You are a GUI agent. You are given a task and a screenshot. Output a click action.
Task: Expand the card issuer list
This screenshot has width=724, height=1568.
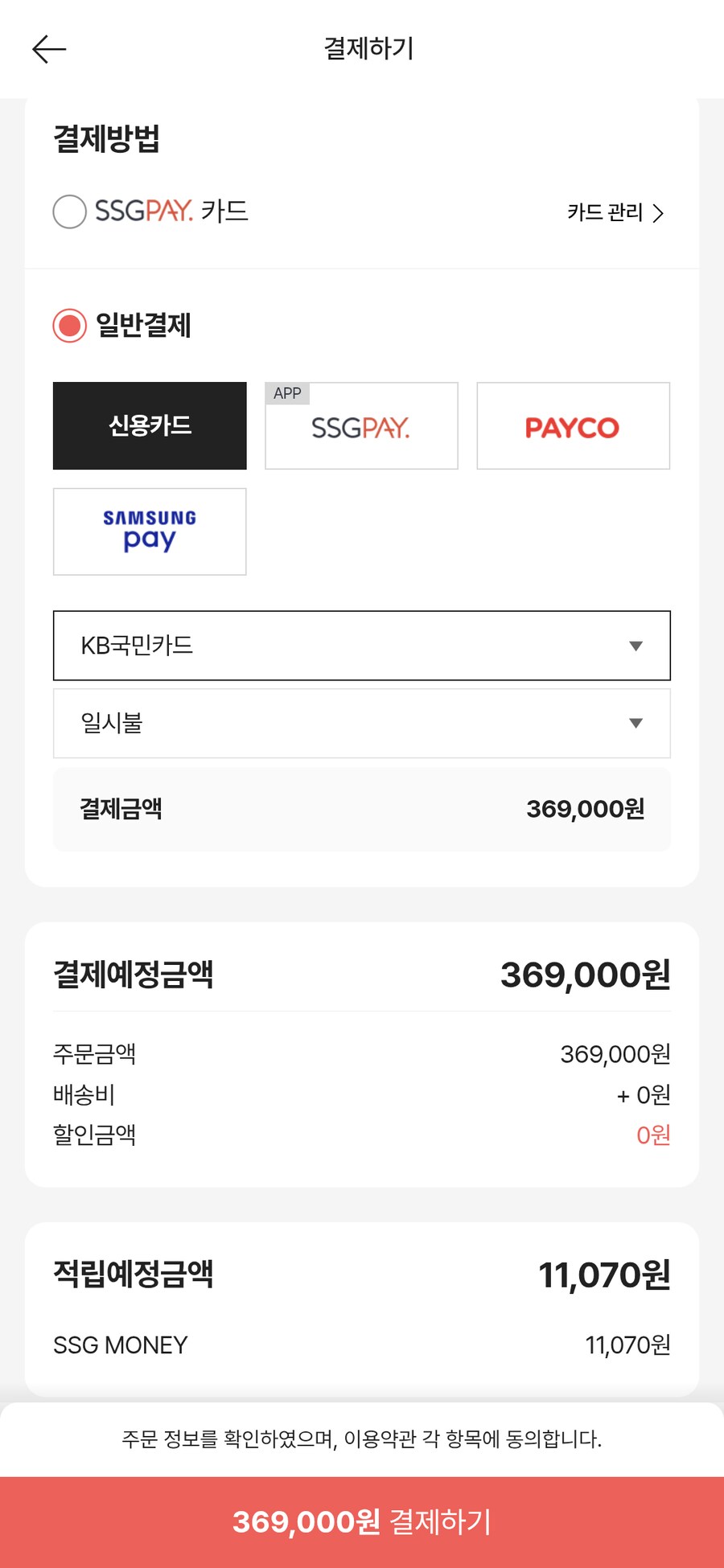636,645
